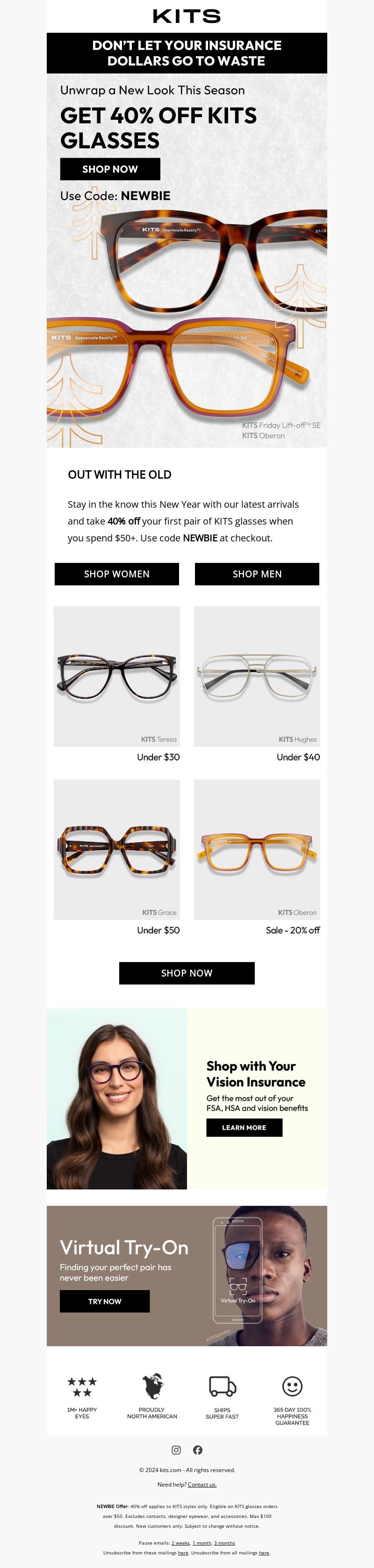View the KITS Teresa glasses
This screenshot has width=374, height=1568.
(x=117, y=676)
